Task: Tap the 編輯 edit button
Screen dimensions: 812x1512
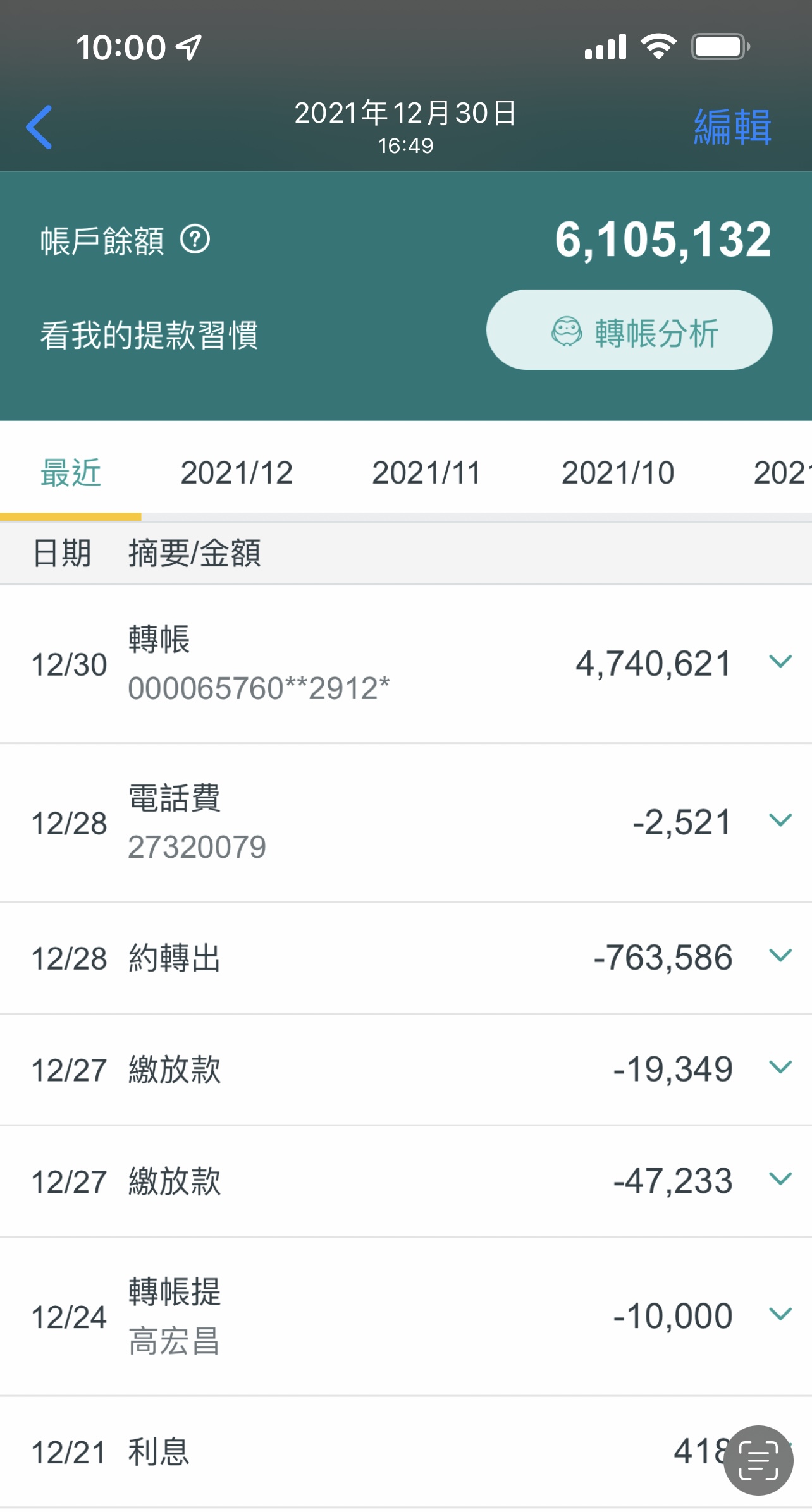Action: (732, 127)
